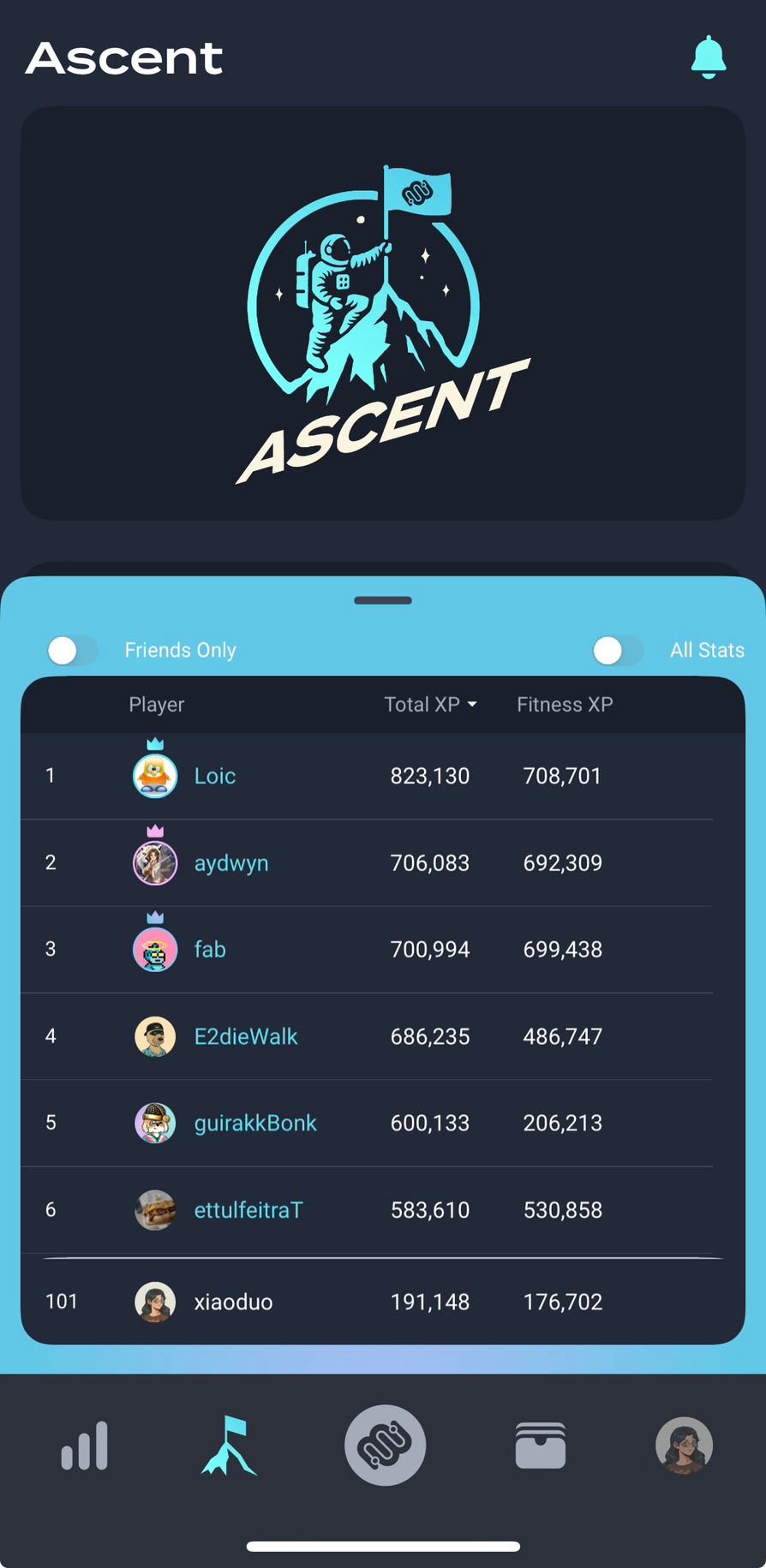Image resolution: width=766 pixels, height=1568 pixels.
Task: Go to the profile avatar tab
Action: coord(684,1446)
